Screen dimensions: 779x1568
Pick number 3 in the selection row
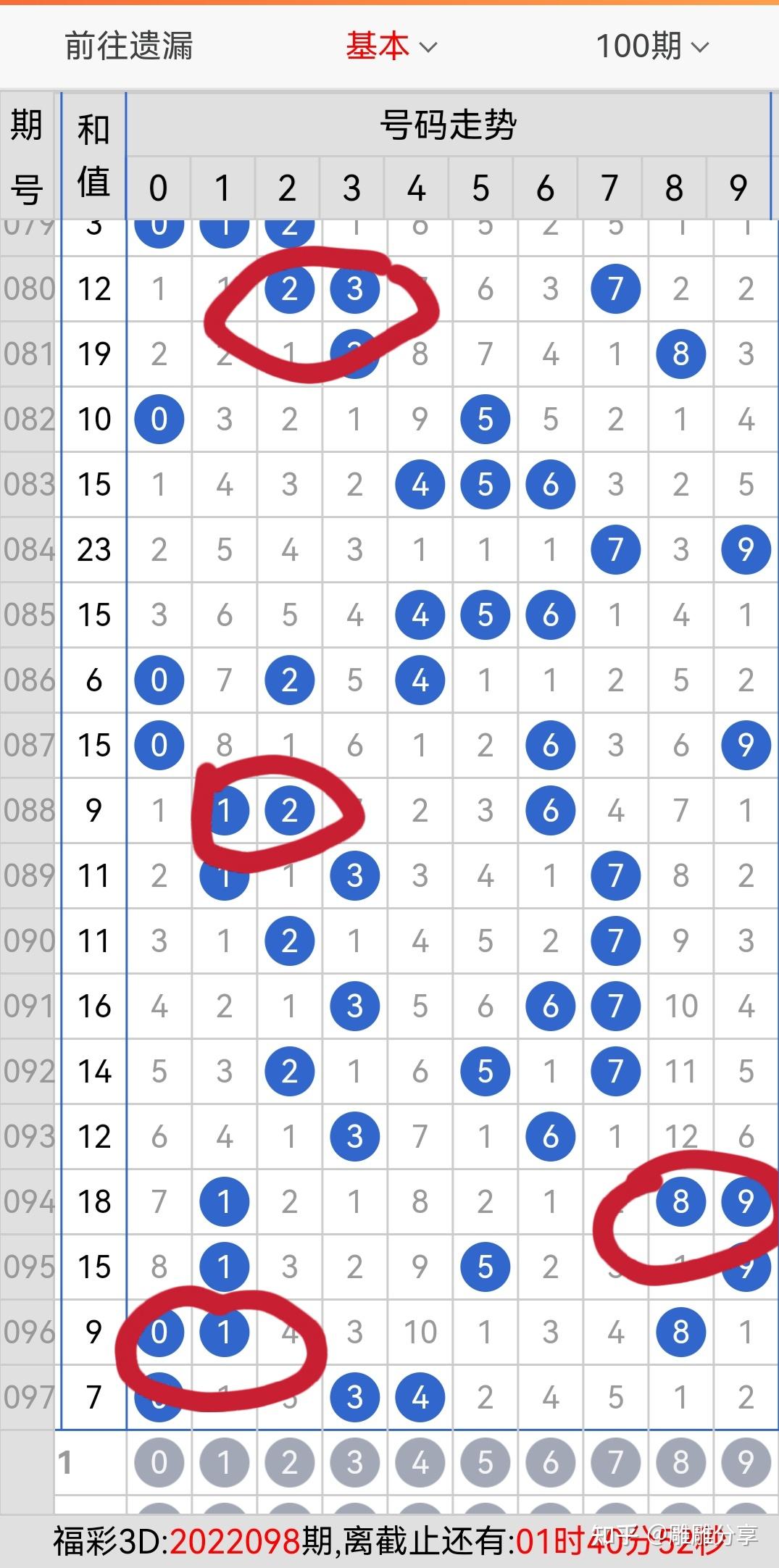click(354, 1462)
